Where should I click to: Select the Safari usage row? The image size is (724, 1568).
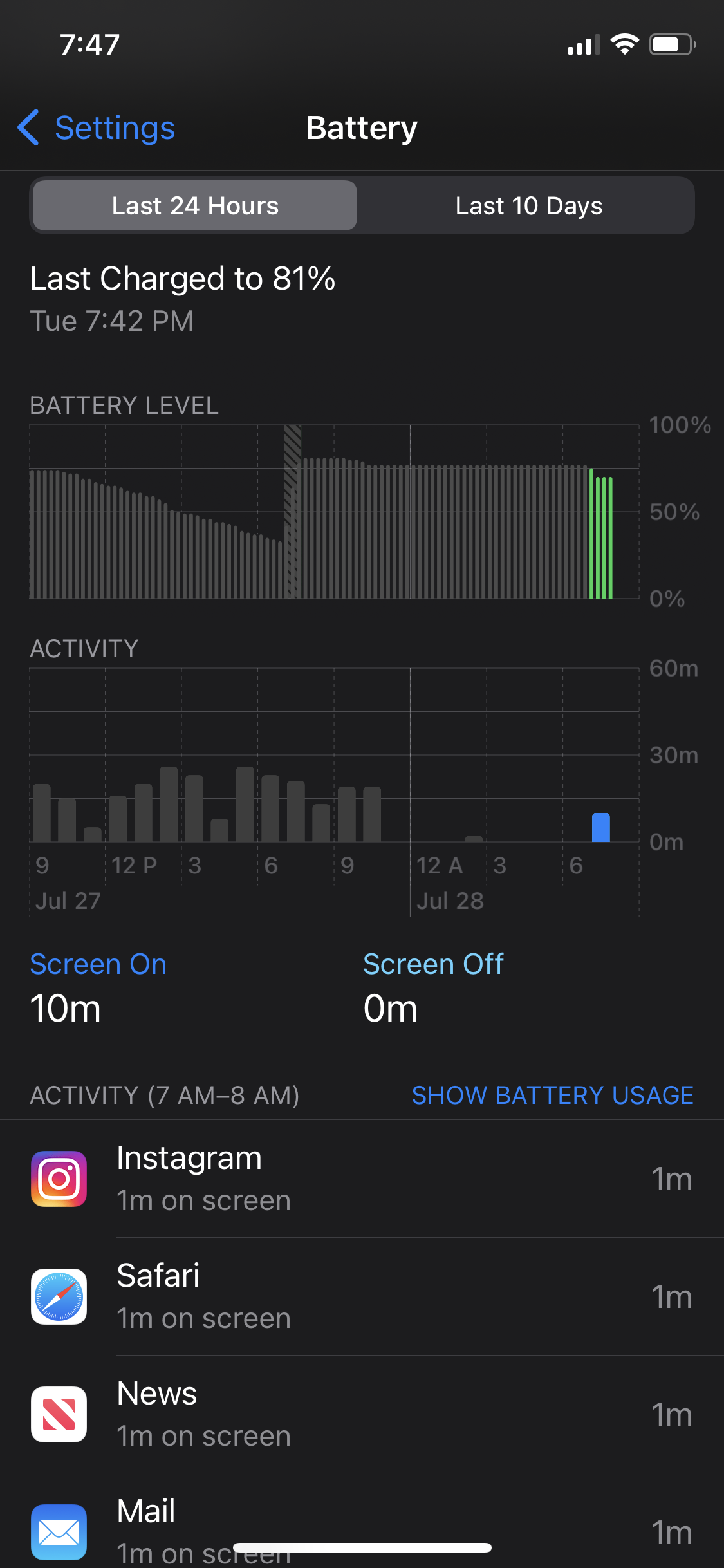pyautogui.click(x=362, y=1296)
